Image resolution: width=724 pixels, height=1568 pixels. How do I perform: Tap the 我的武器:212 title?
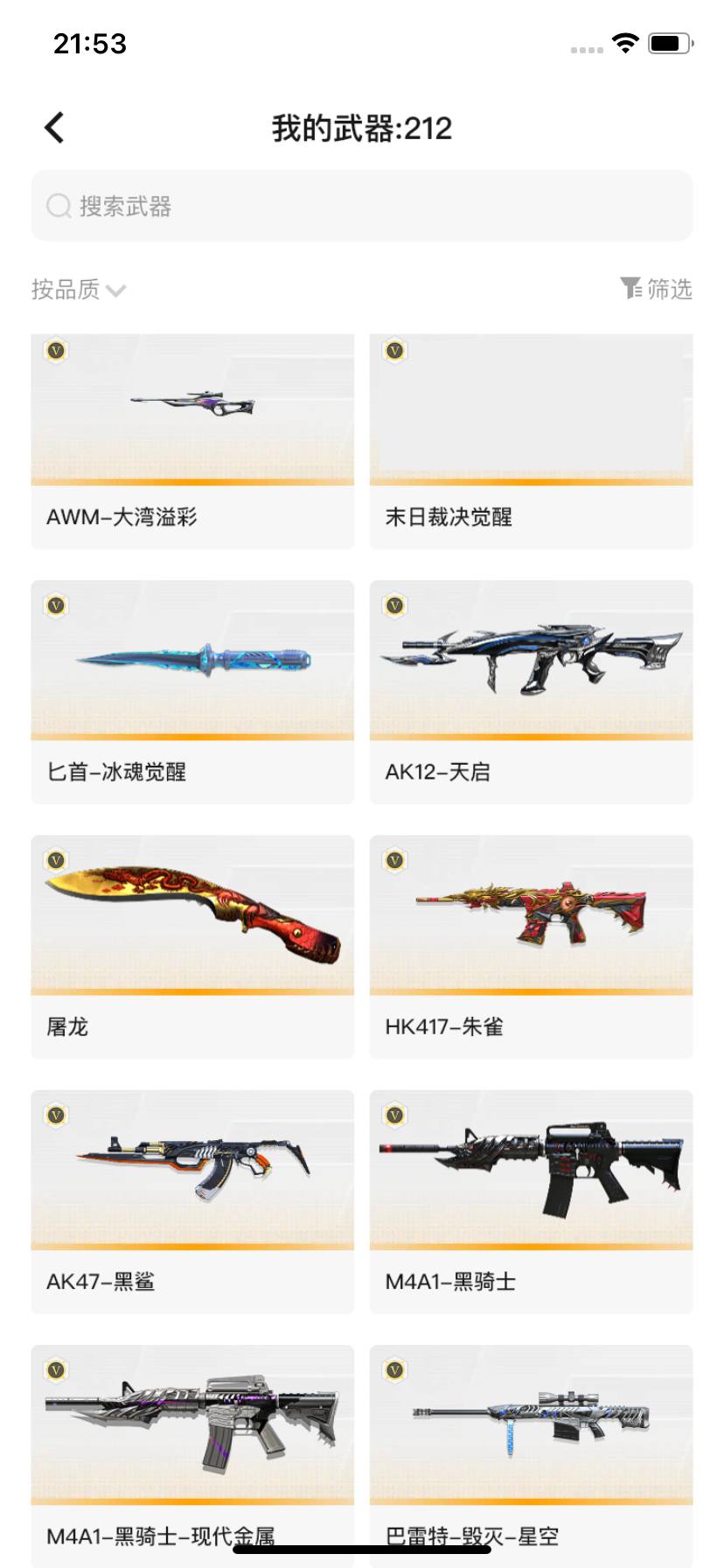pos(361,128)
